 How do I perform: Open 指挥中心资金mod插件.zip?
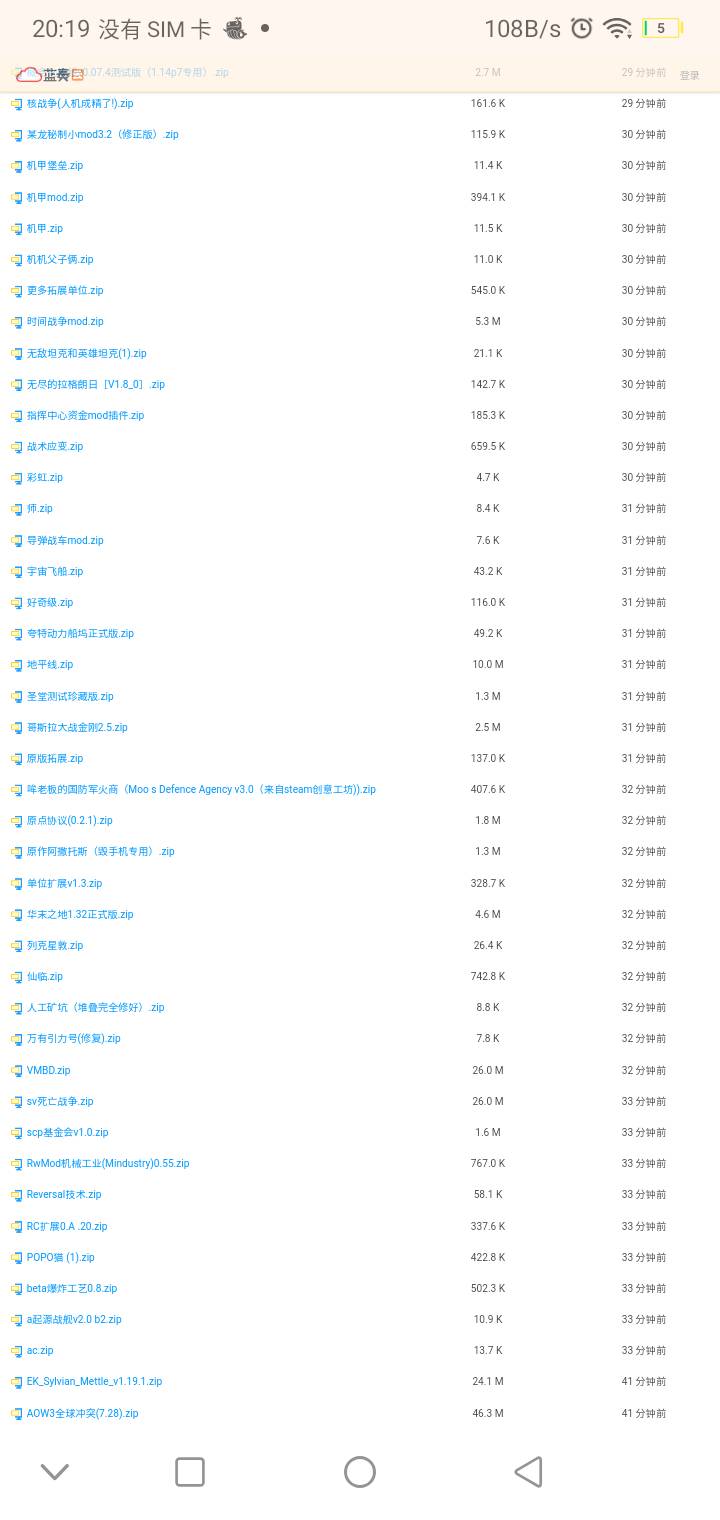pyautogui.click(x=85, y=416)
